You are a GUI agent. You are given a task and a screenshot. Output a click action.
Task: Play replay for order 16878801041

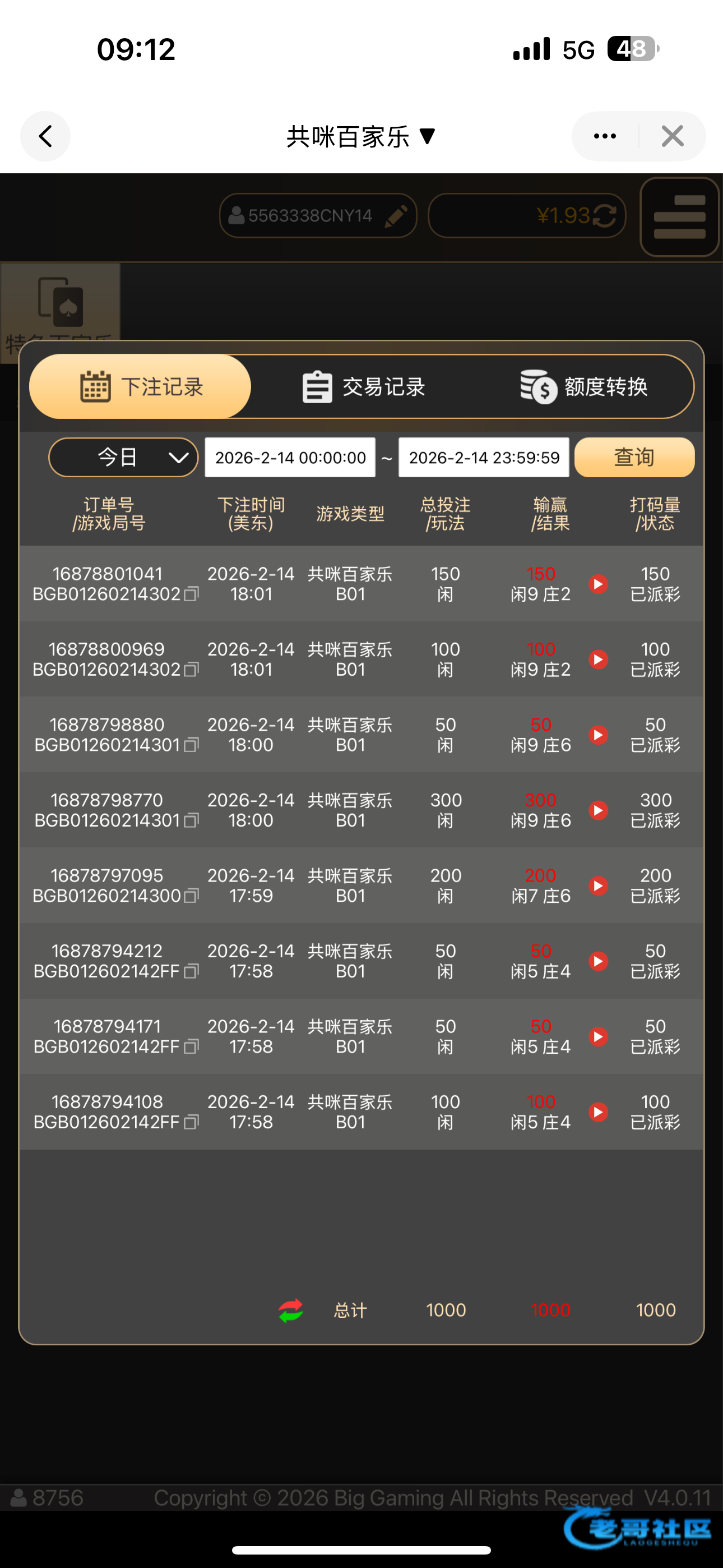pyautogui.click(x=598, y=584)
